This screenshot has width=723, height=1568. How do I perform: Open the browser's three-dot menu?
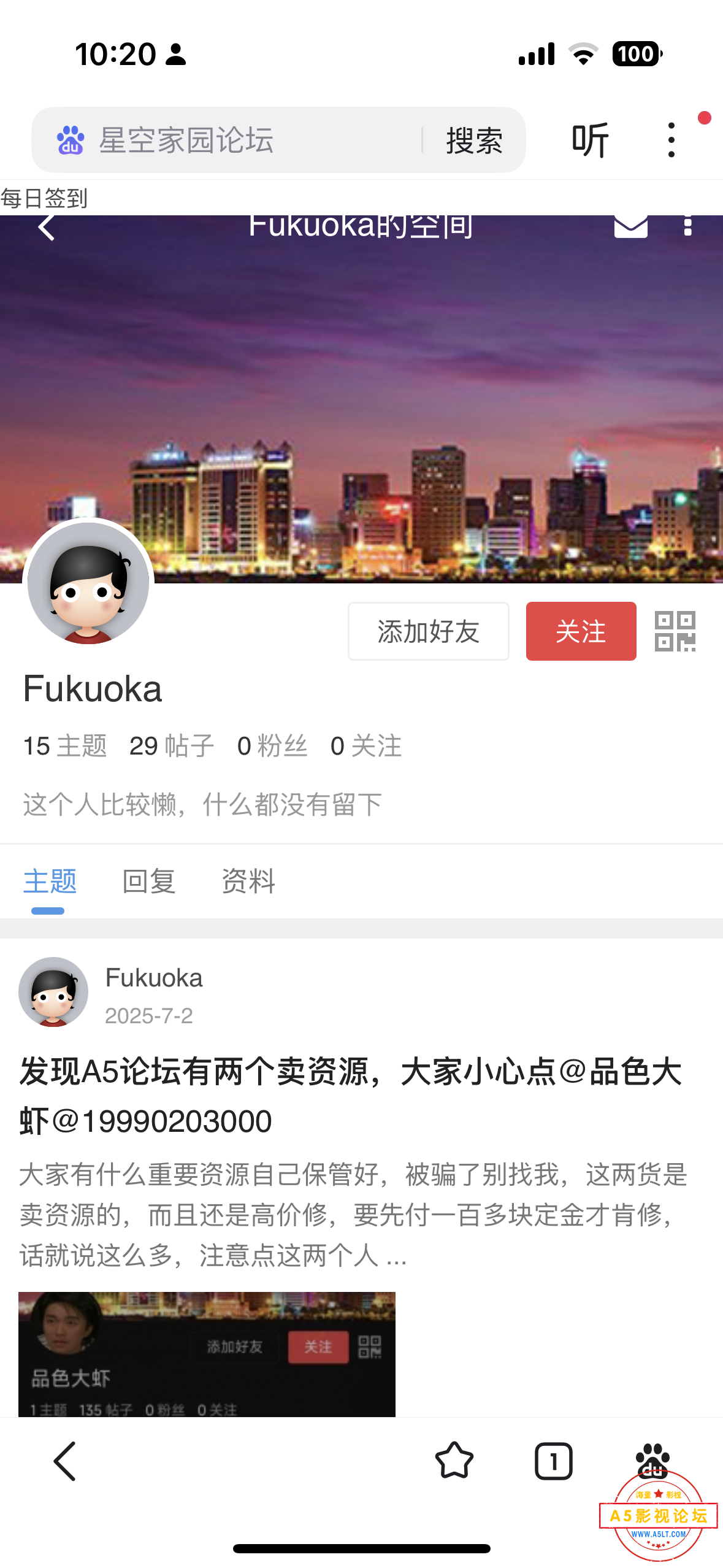671,140
